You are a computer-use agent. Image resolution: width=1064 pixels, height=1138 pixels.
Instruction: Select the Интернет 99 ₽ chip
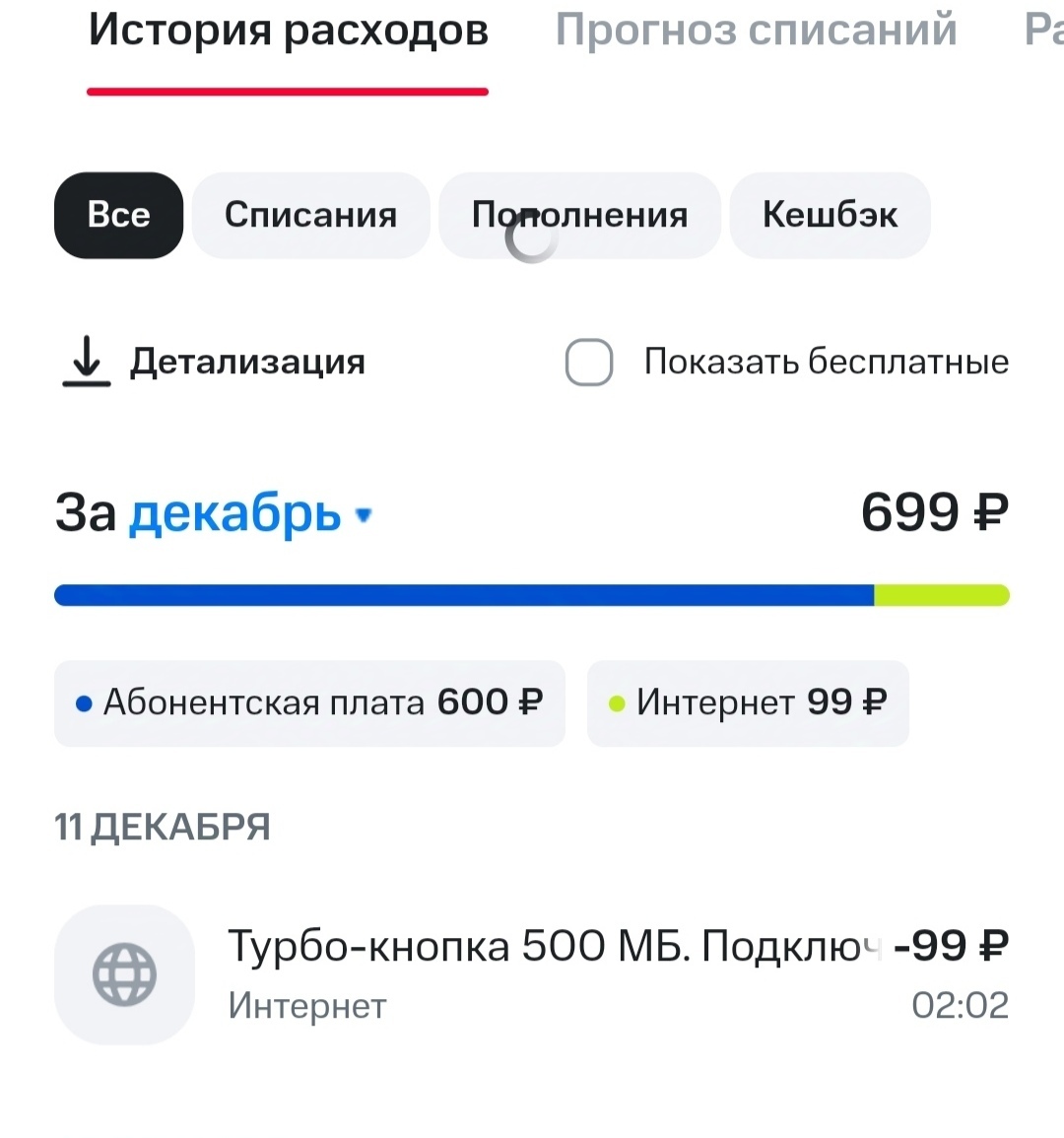tap(748, 703)
